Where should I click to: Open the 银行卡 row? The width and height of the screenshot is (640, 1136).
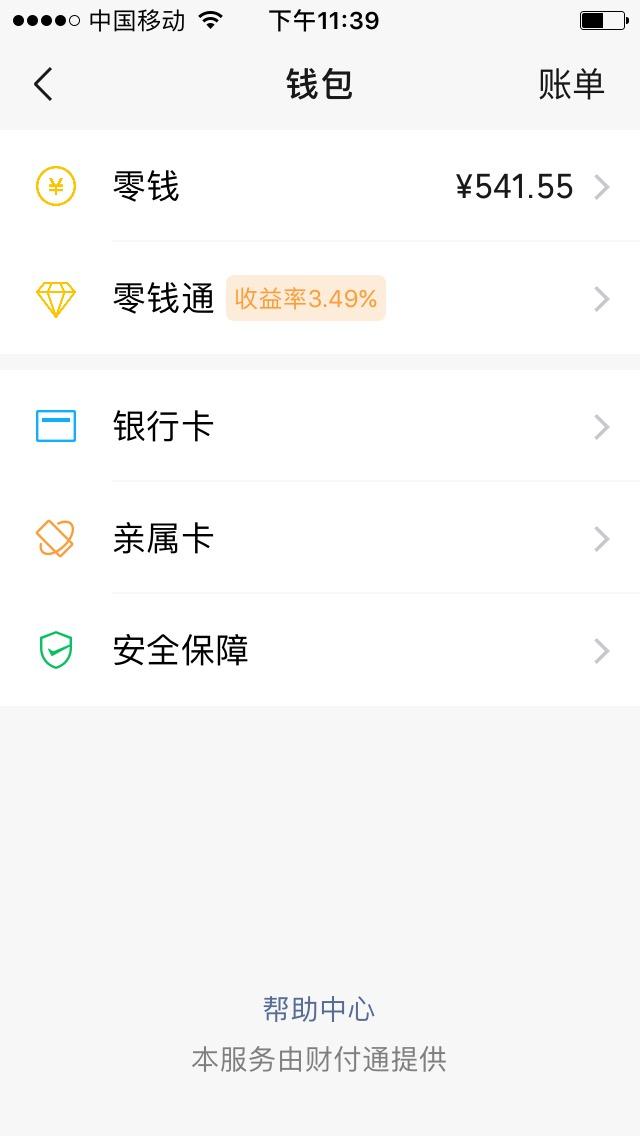tap(320, 427)
